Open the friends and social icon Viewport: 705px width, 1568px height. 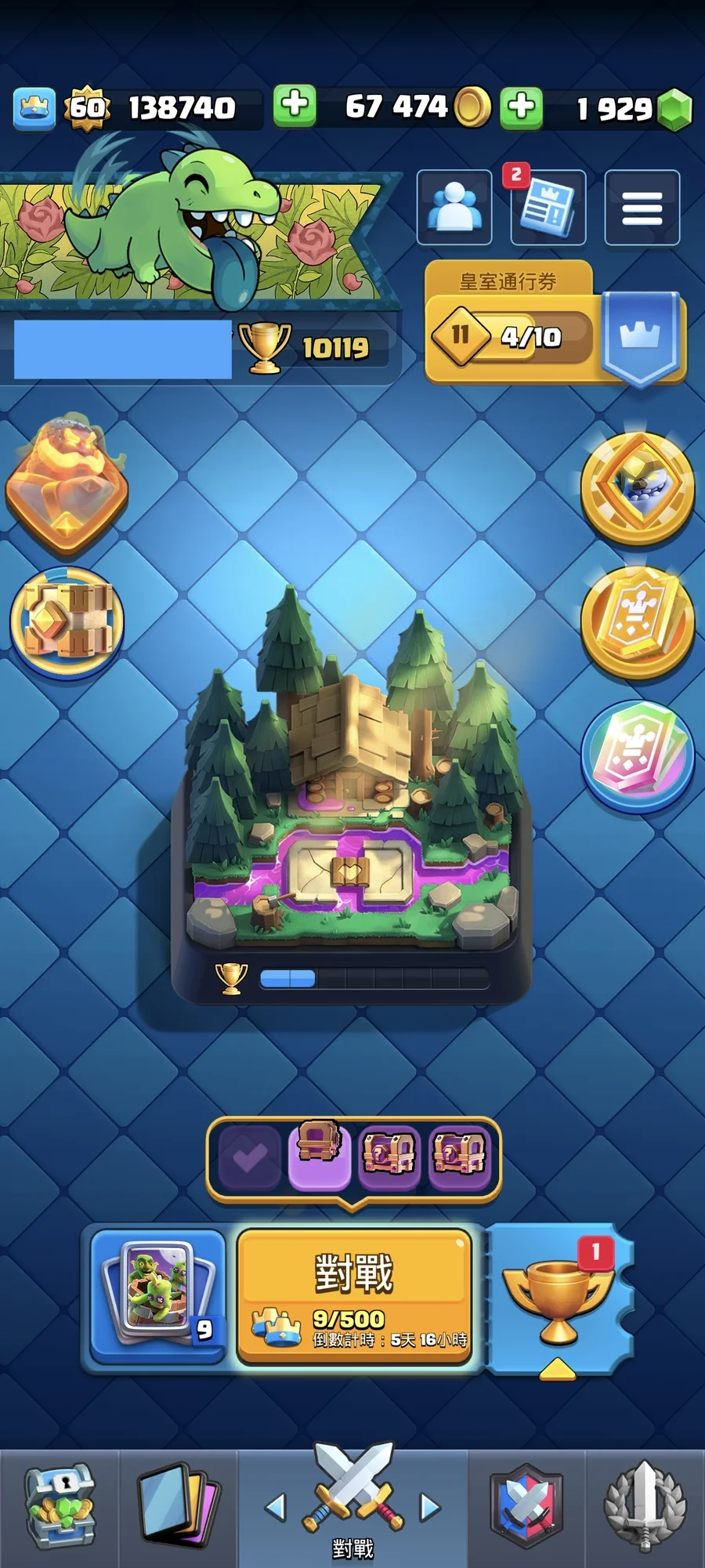(x=454, y=208)
